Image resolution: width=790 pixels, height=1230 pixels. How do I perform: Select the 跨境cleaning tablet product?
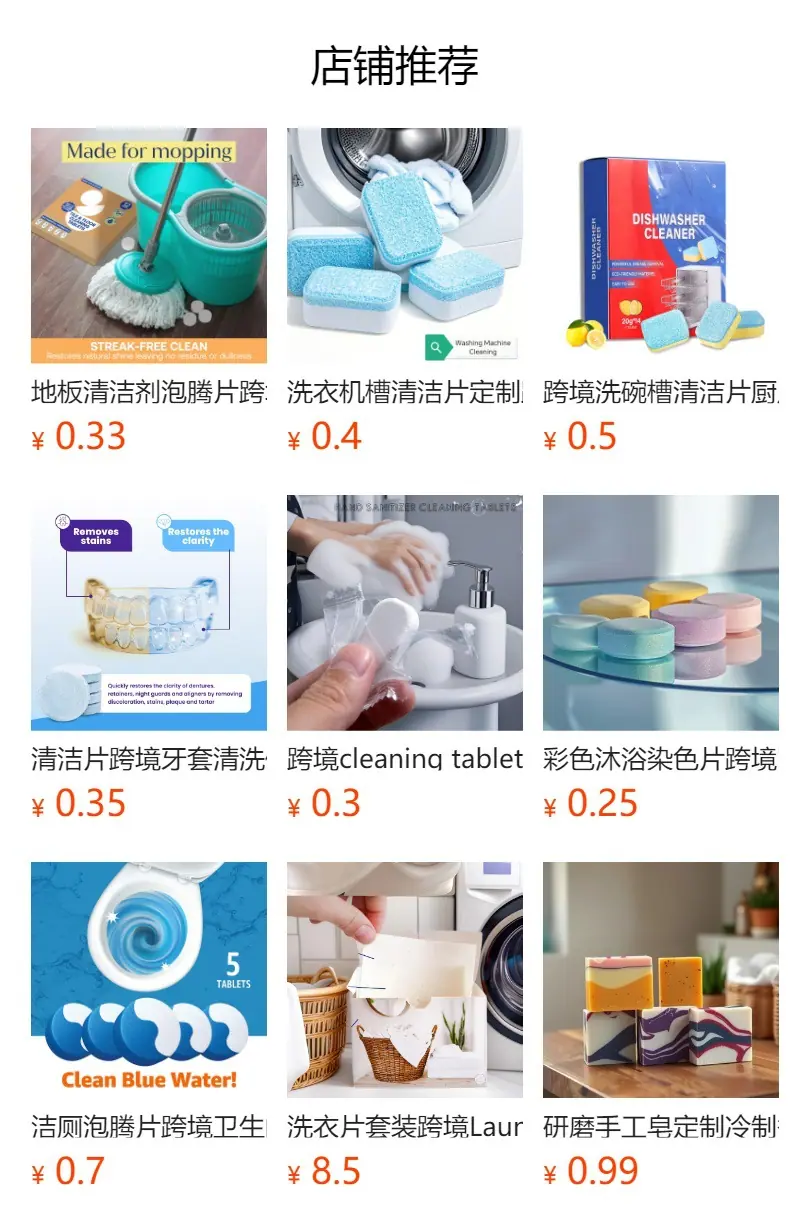(405, 658)
